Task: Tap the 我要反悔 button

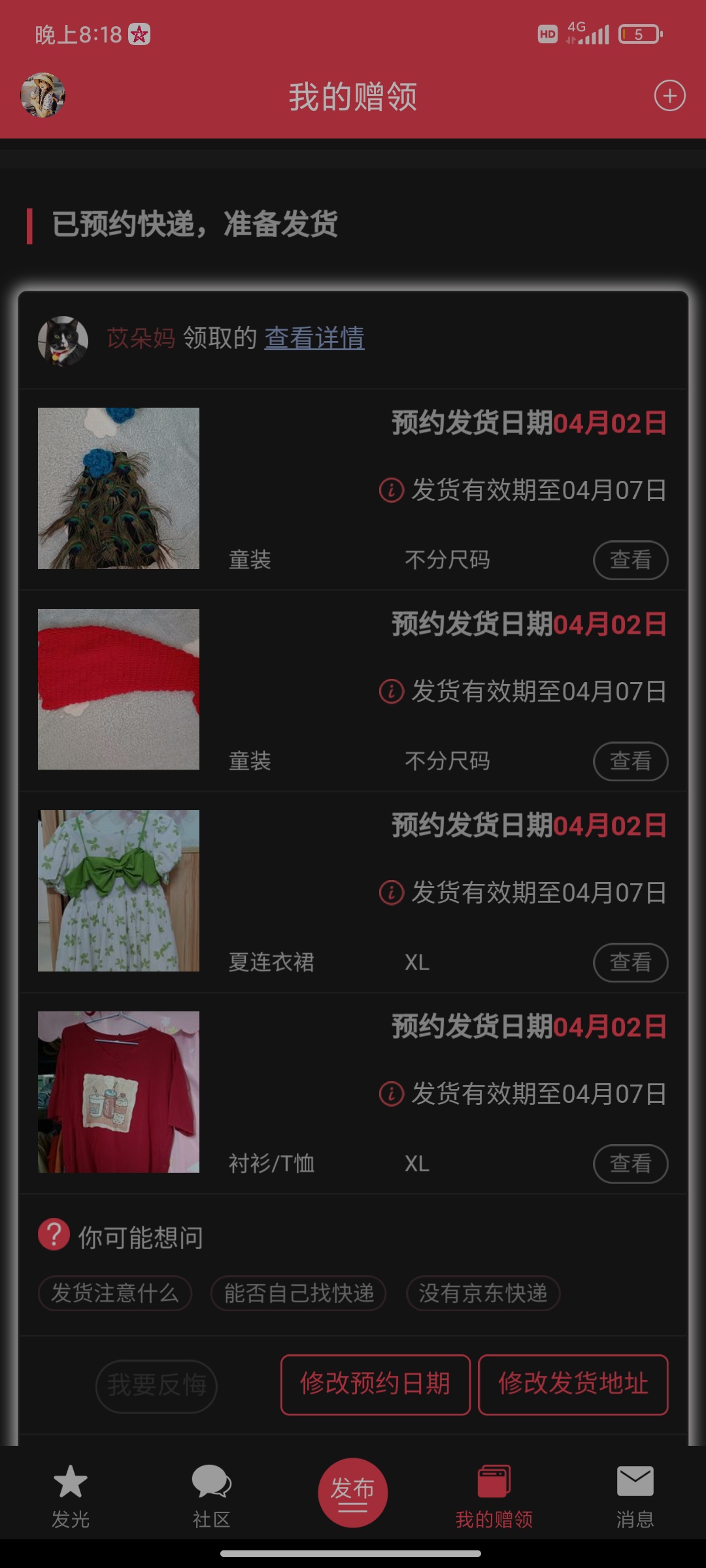Action: pyautogui.click(x=156, y=1385)
